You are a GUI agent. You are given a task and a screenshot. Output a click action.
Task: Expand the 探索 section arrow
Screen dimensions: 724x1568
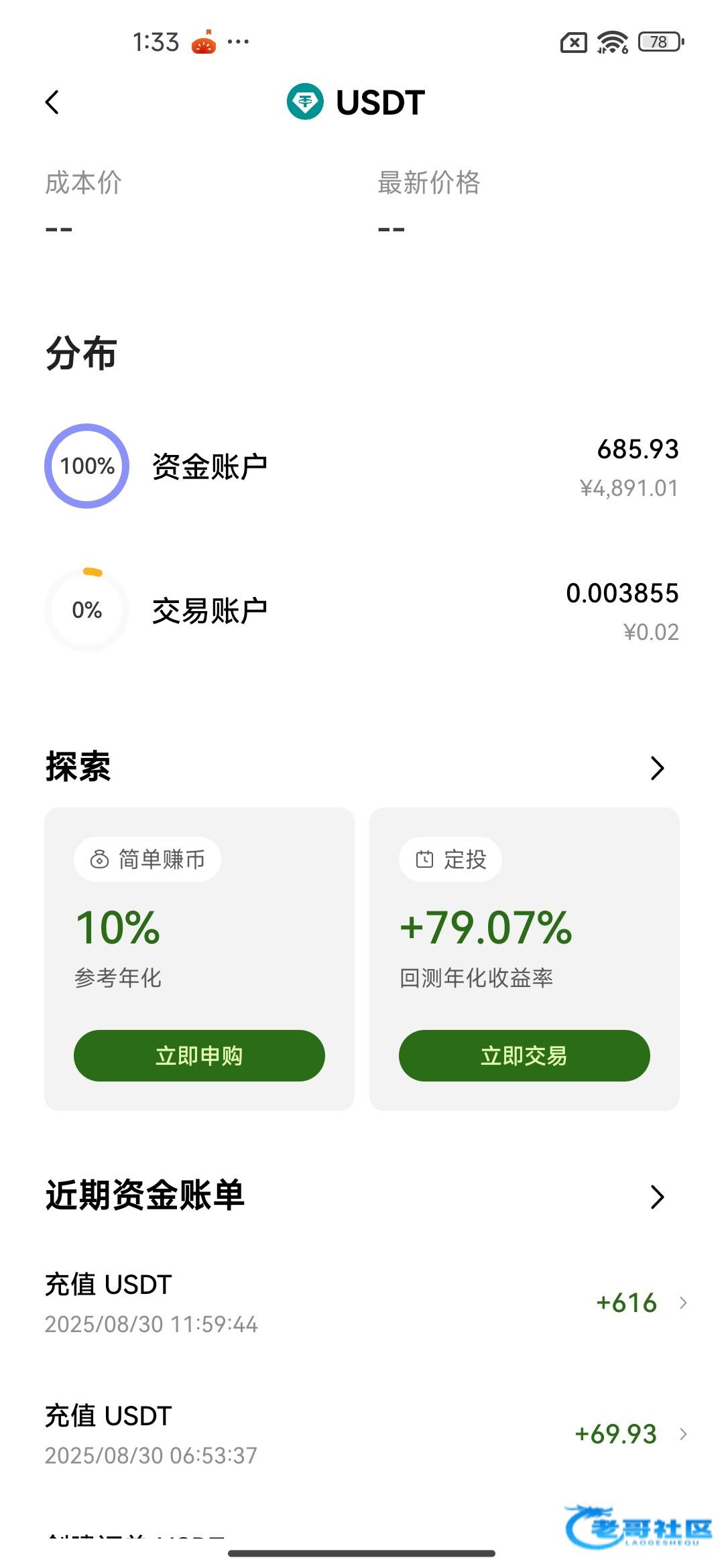[657, 768]
